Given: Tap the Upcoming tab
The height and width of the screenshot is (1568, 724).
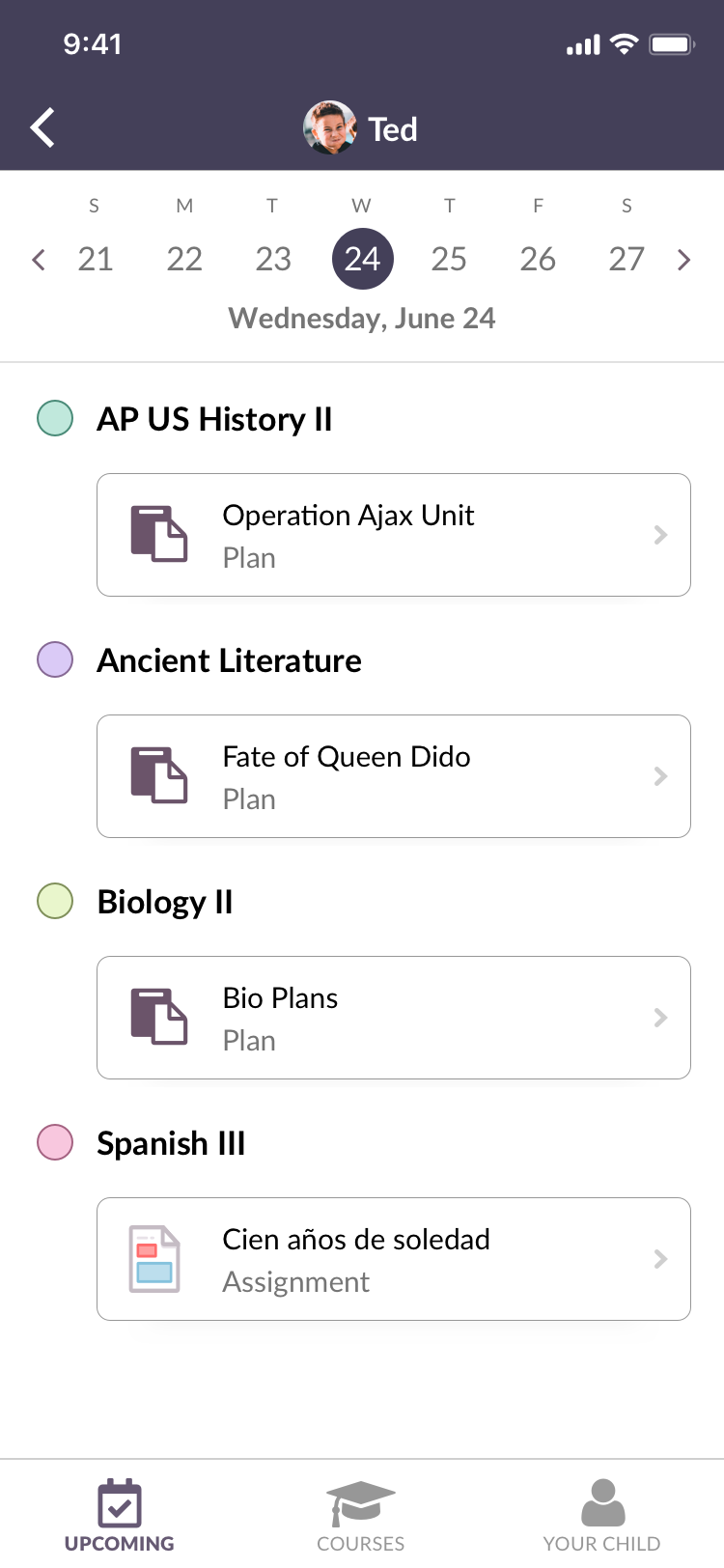Looking at the screenshot, I should (120, 1516).
